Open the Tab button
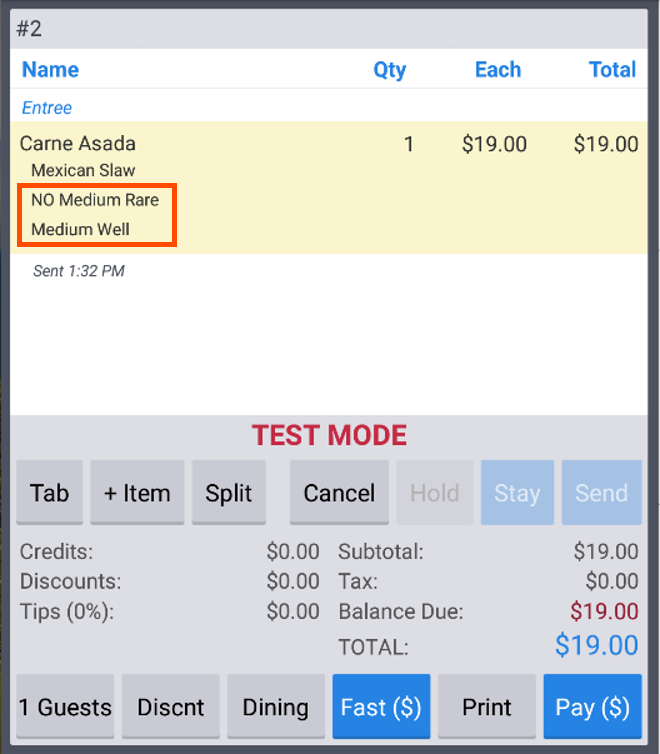 (49, 492)
